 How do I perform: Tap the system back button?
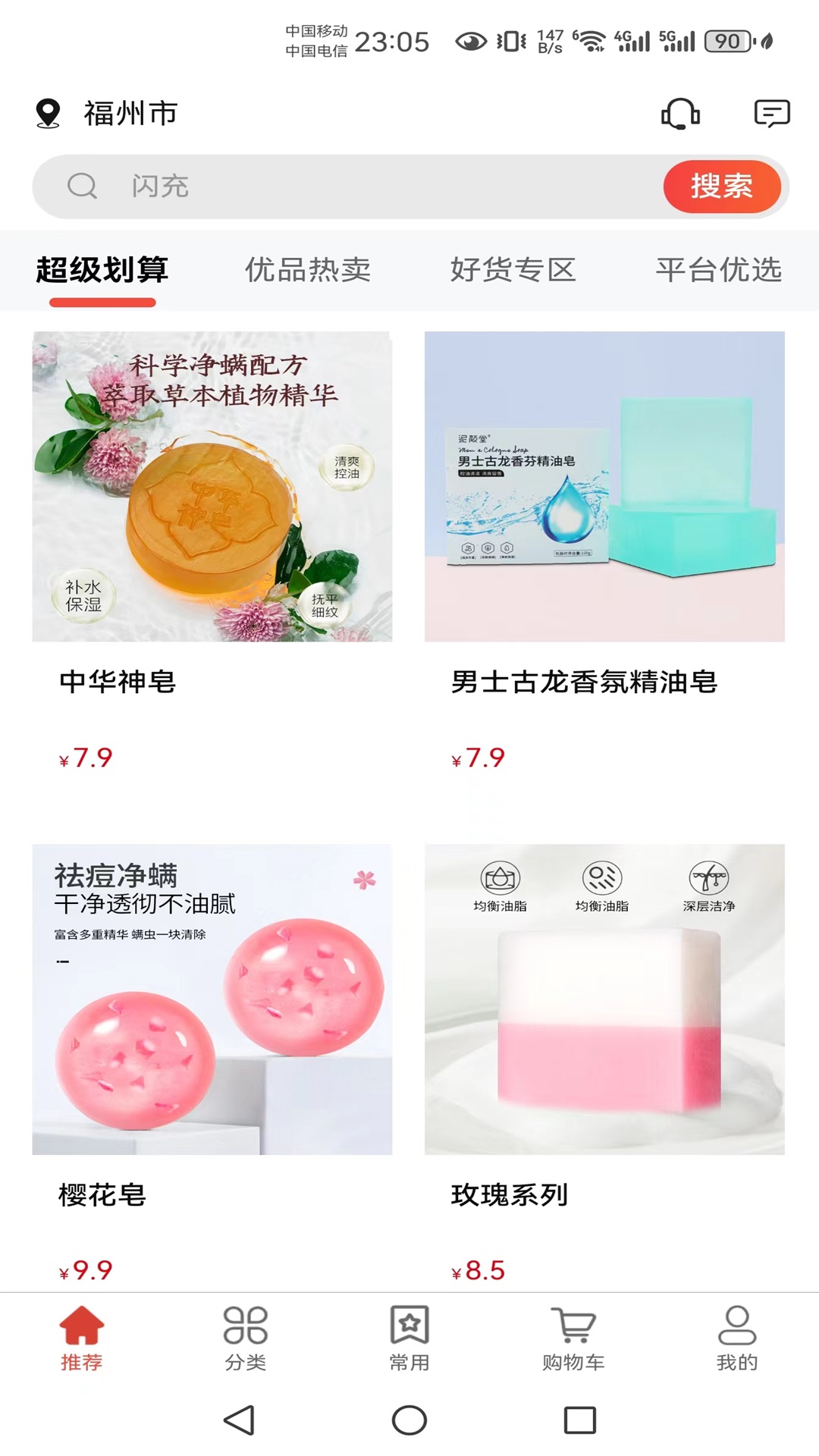coord(240,1420)
